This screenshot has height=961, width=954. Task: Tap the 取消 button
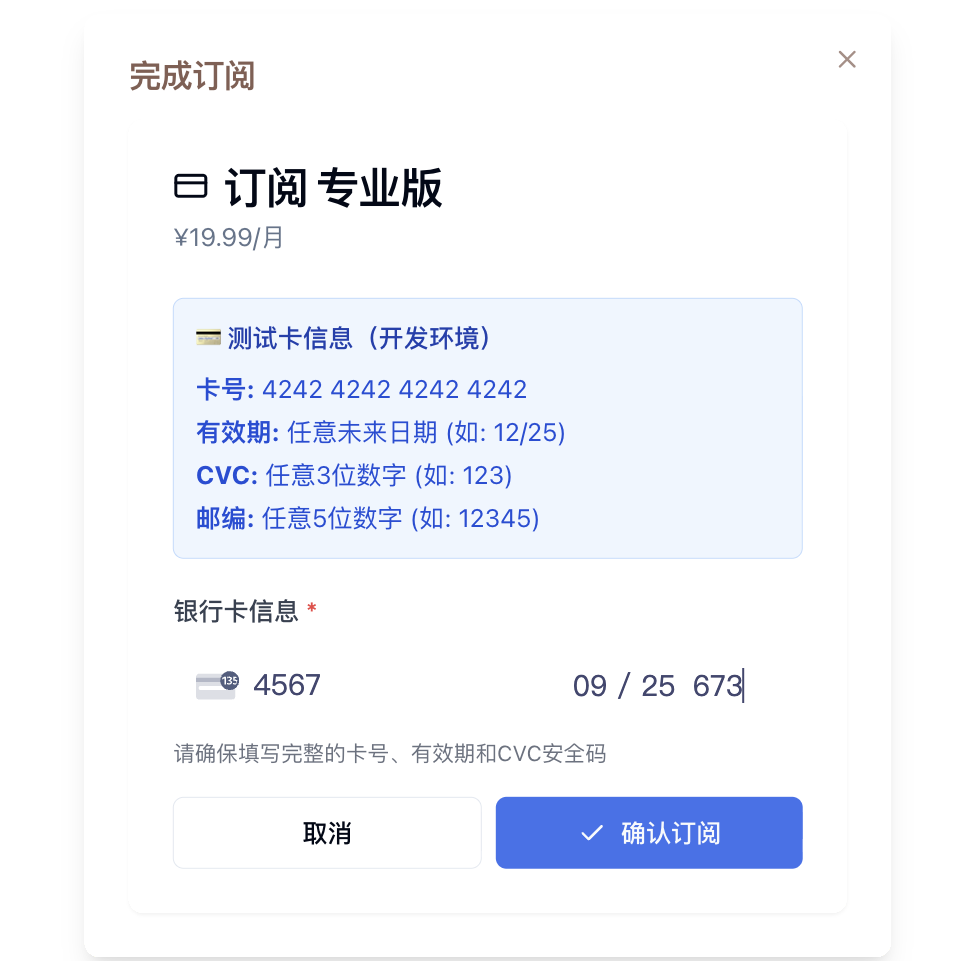[x=327, y=833]
